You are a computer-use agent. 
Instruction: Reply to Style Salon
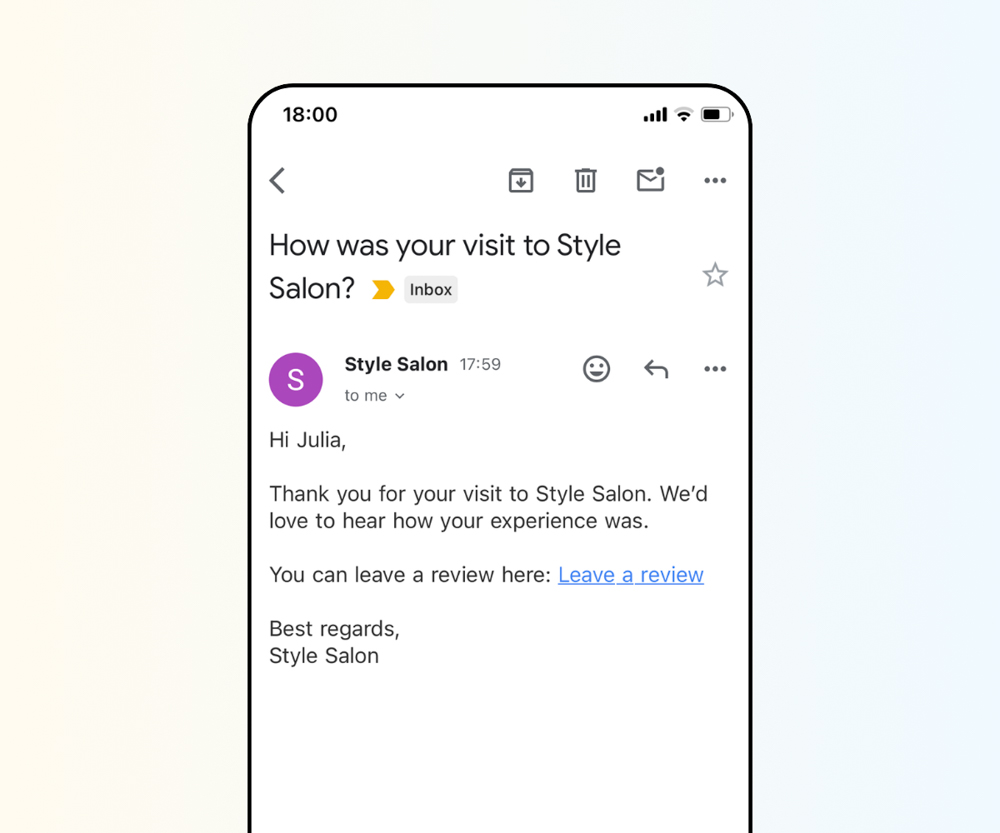[x=656, y=369]
